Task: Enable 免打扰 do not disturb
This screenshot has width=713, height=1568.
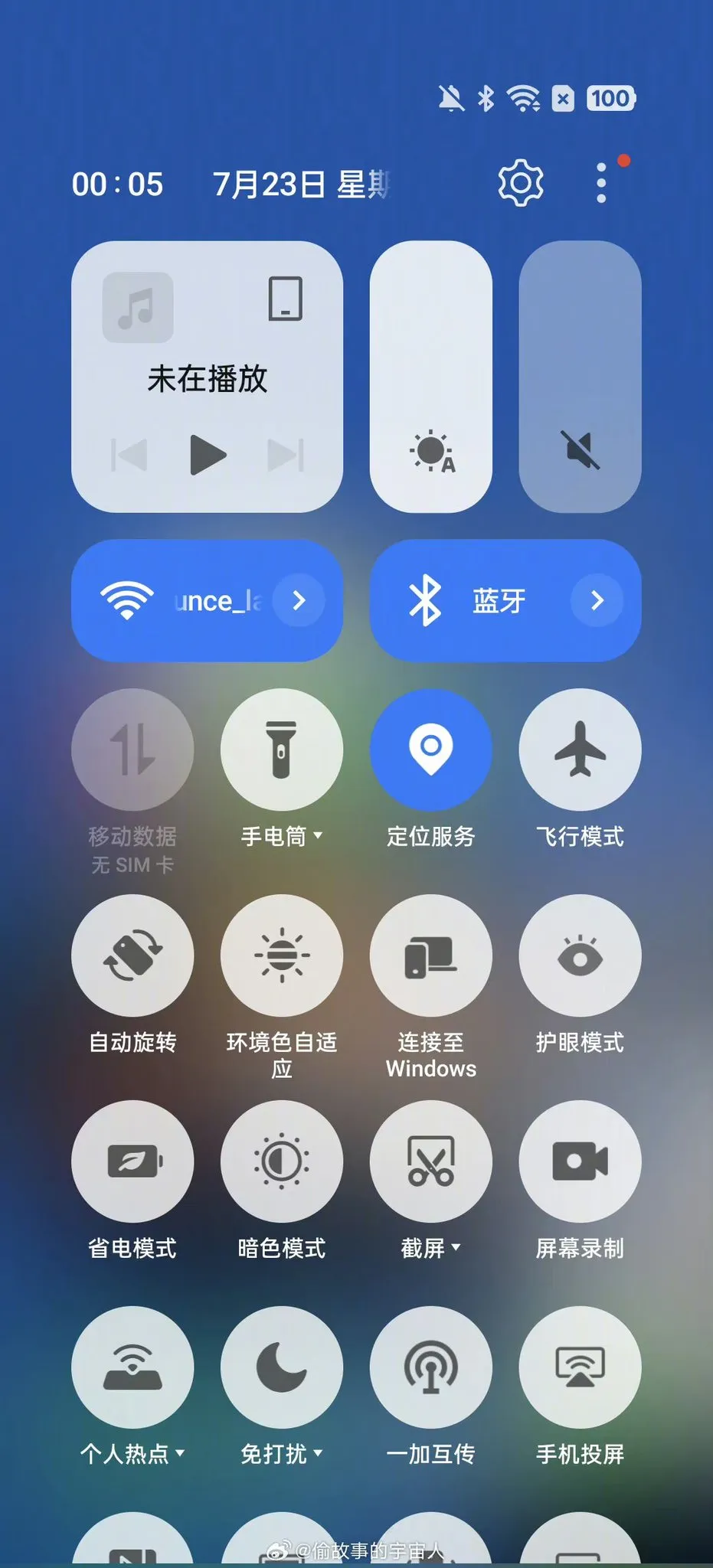Action: [x=282, y=1367]
